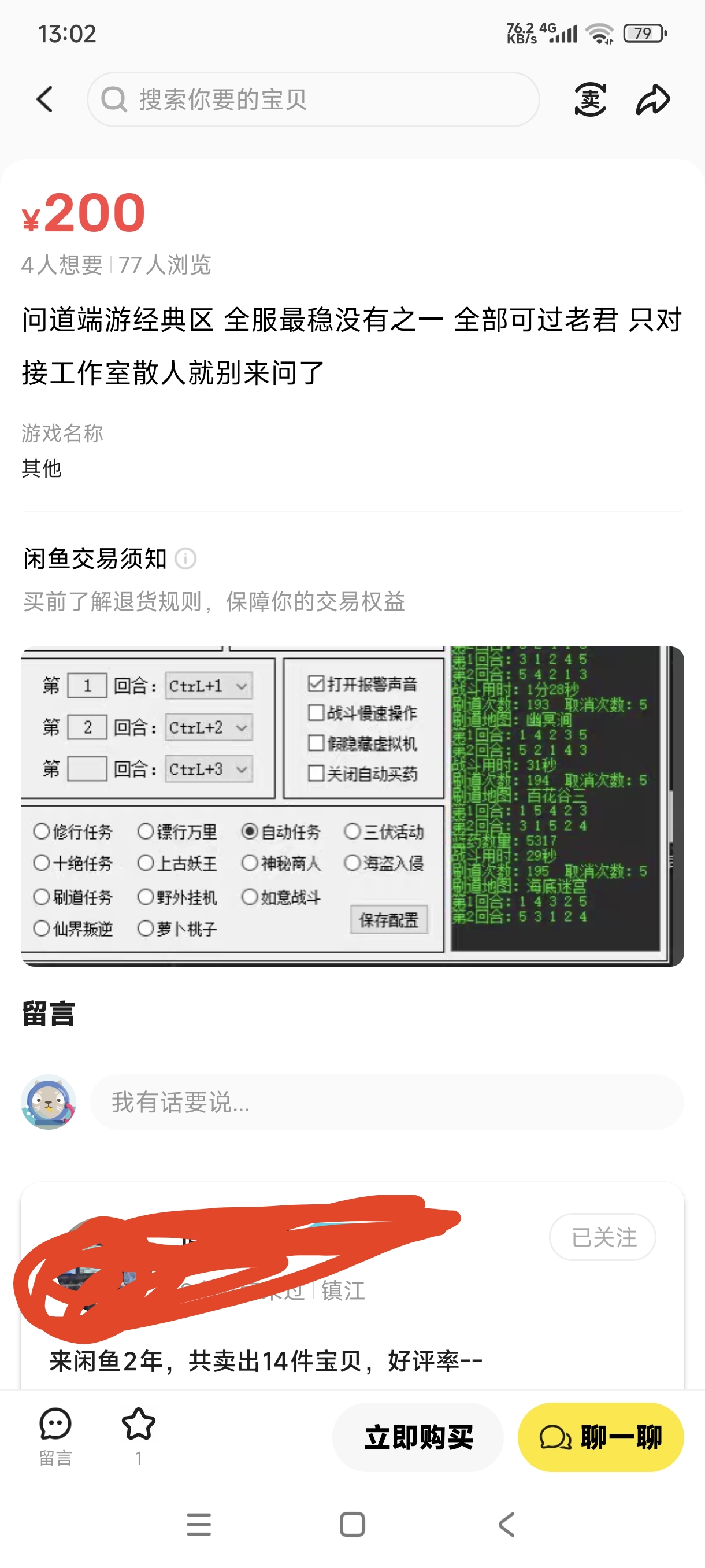Open the 留言 comments icon at bottom
Screen dimensions: 705x1568
pos(55,1435)
